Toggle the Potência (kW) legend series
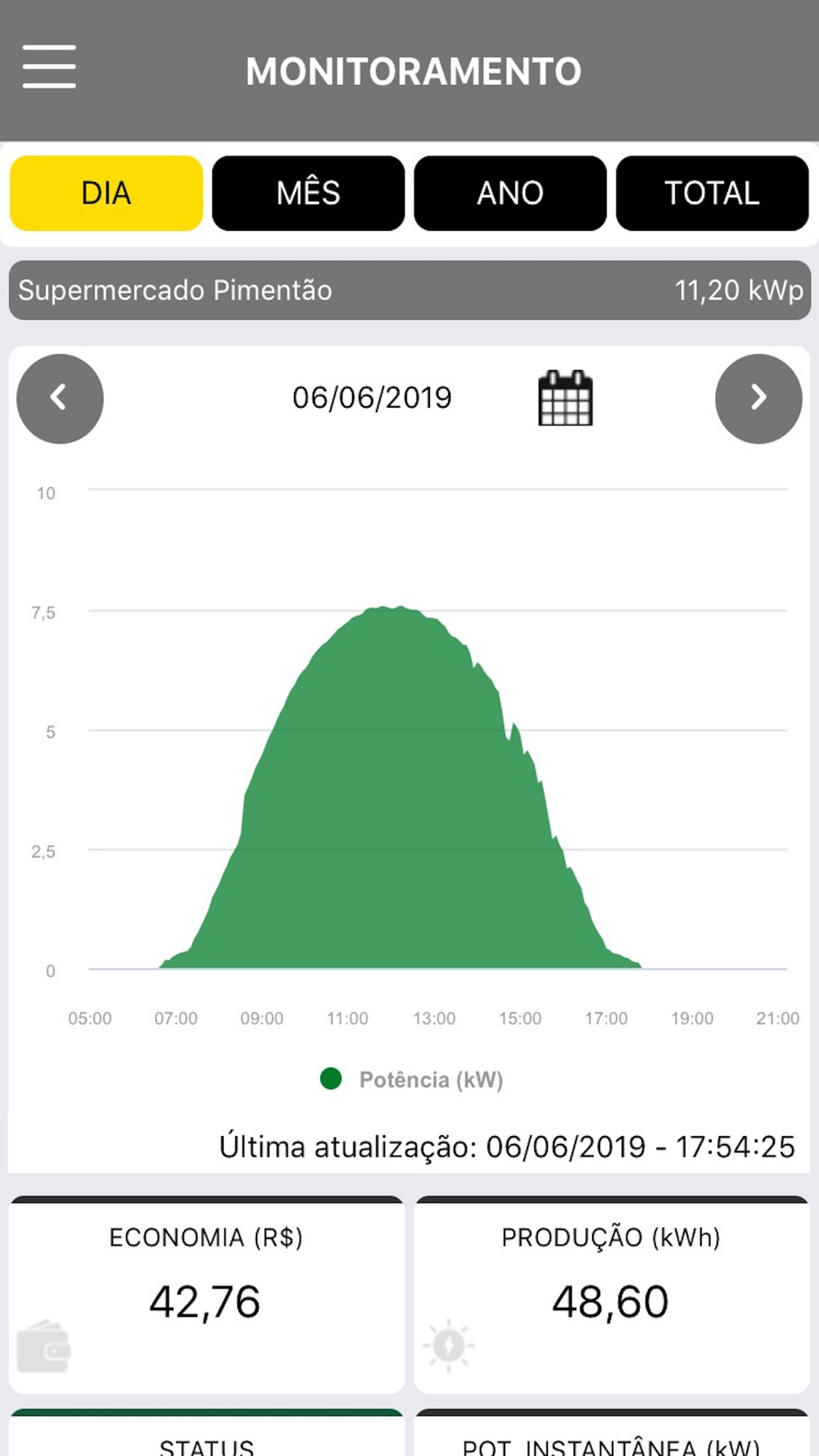 pos(412,1079)
